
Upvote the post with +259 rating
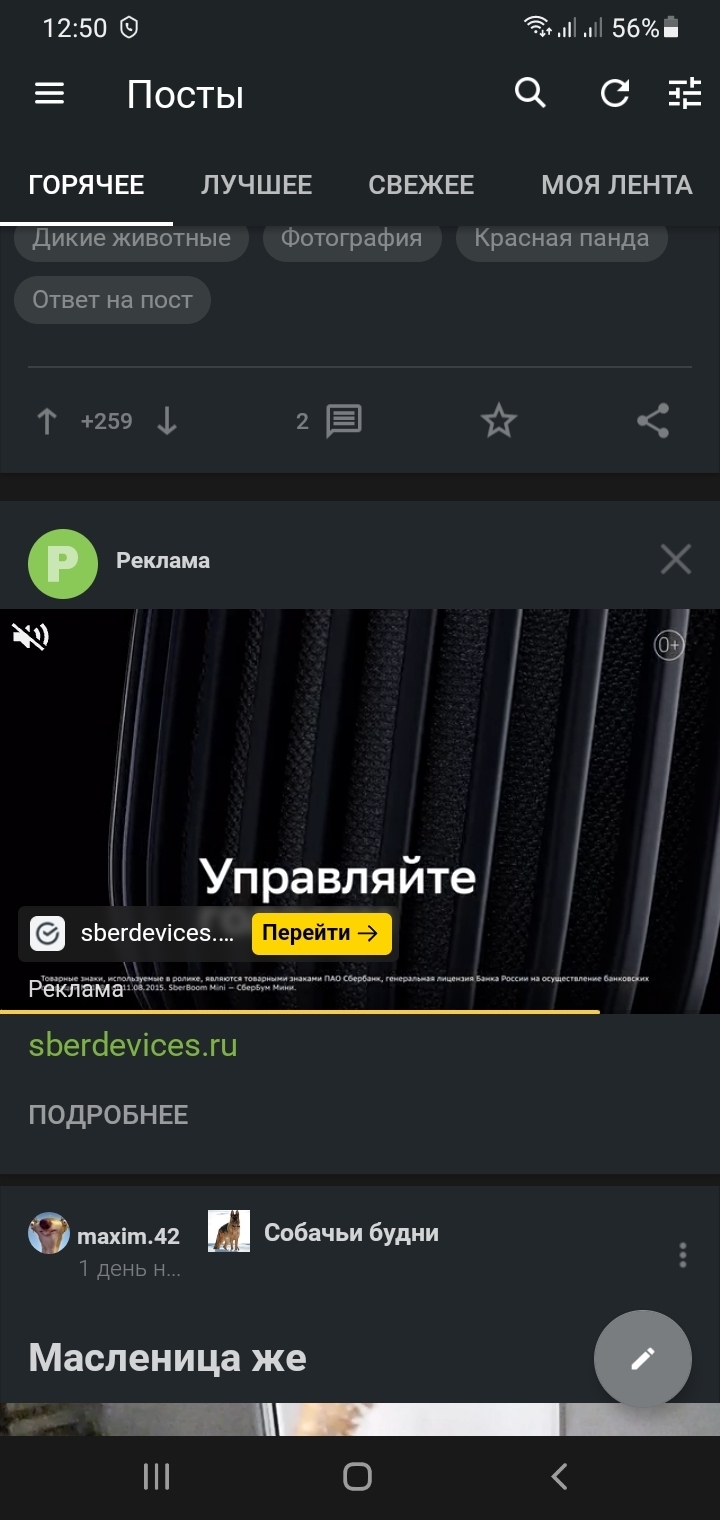(x=47, y=421)
